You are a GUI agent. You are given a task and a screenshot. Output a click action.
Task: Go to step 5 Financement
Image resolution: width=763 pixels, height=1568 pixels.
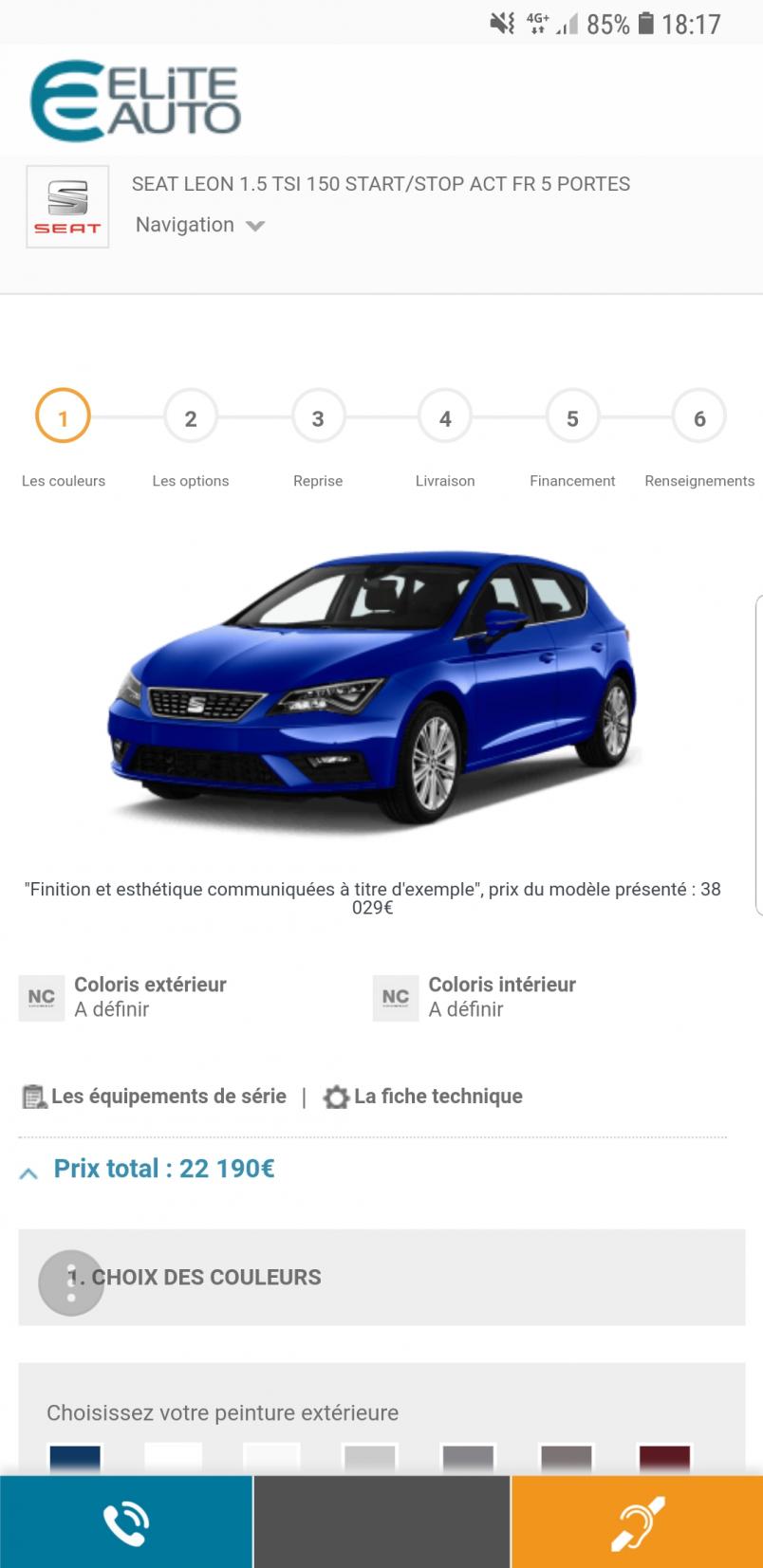tap(572, 418)
